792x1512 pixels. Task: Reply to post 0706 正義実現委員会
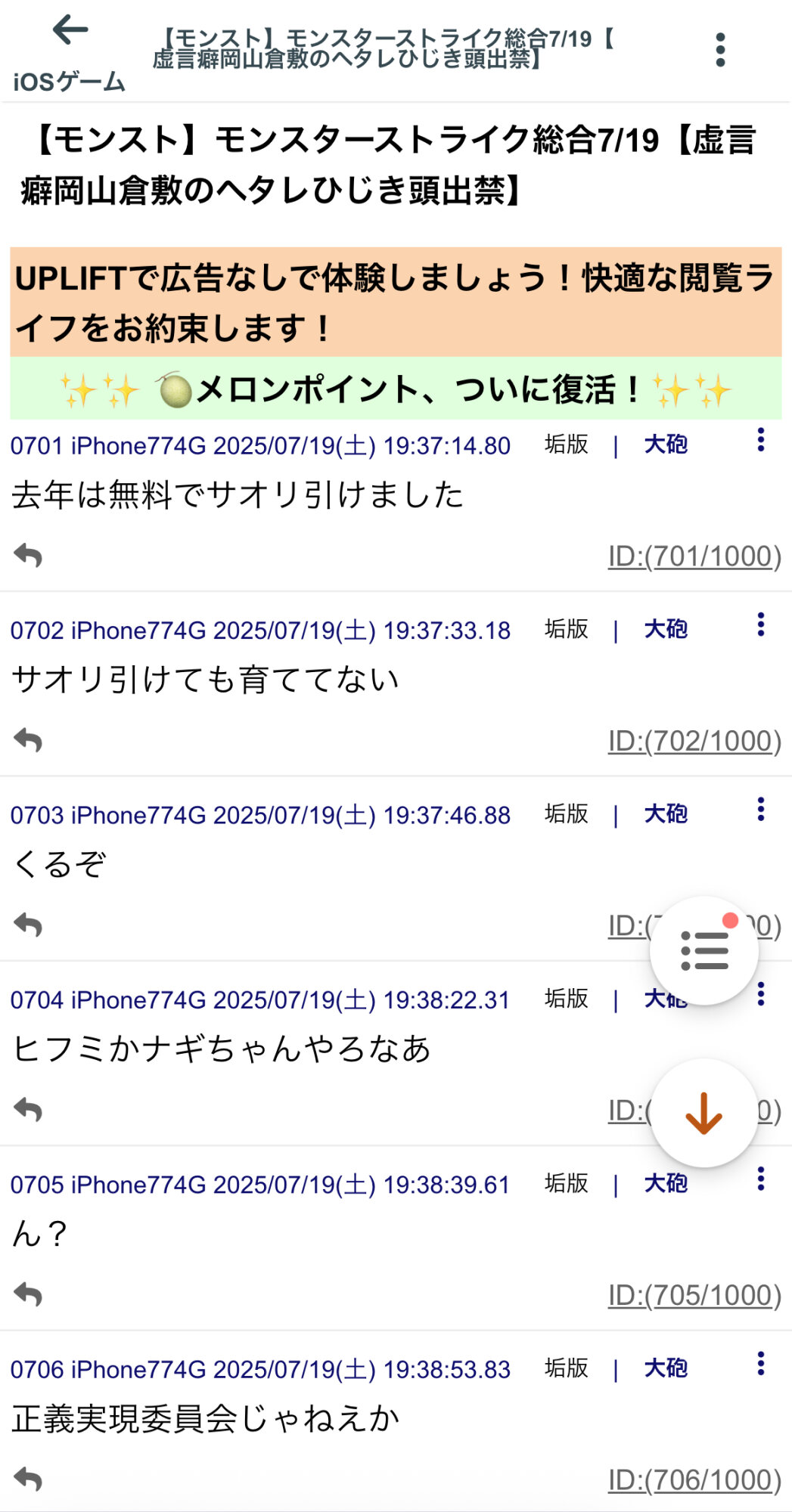pos(28,1479)
